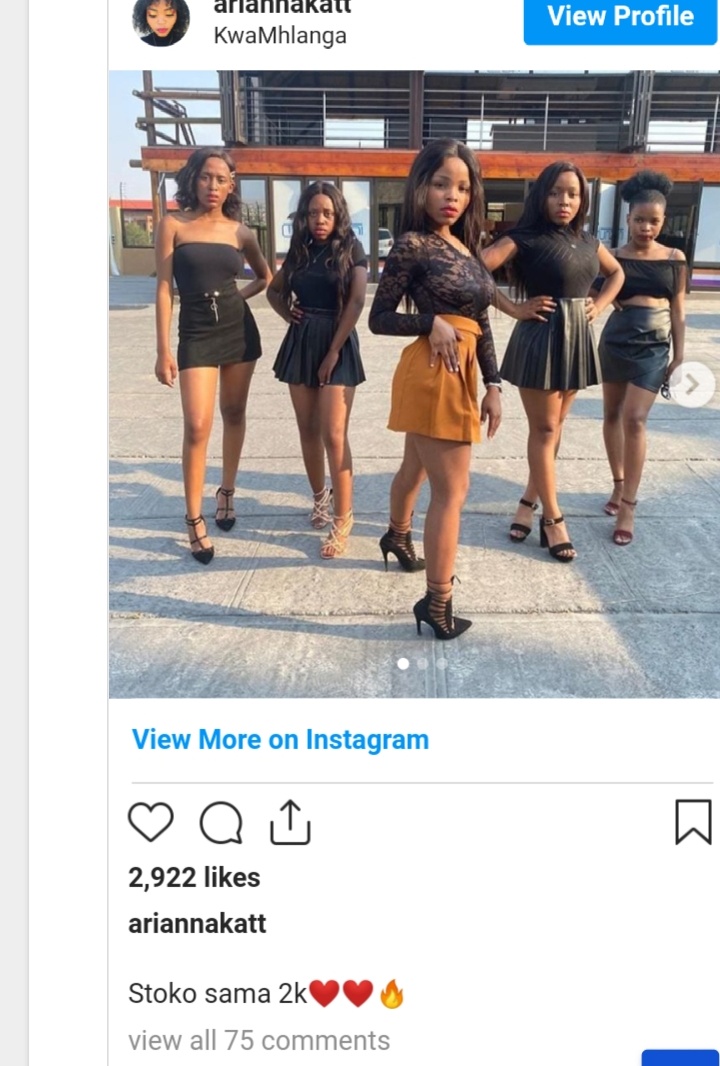Open the comment bubble icon

point(221,823)
